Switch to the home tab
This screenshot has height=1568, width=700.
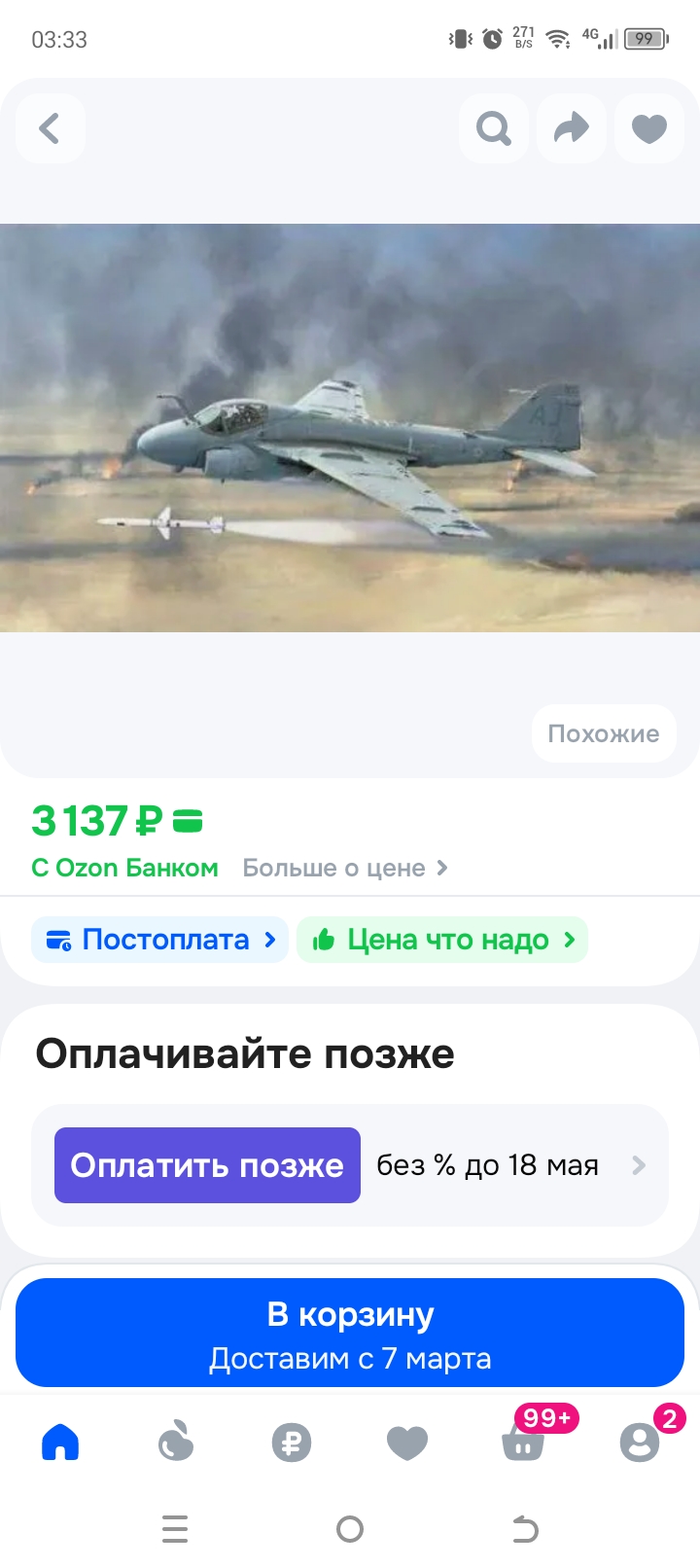coord(60,1442)
